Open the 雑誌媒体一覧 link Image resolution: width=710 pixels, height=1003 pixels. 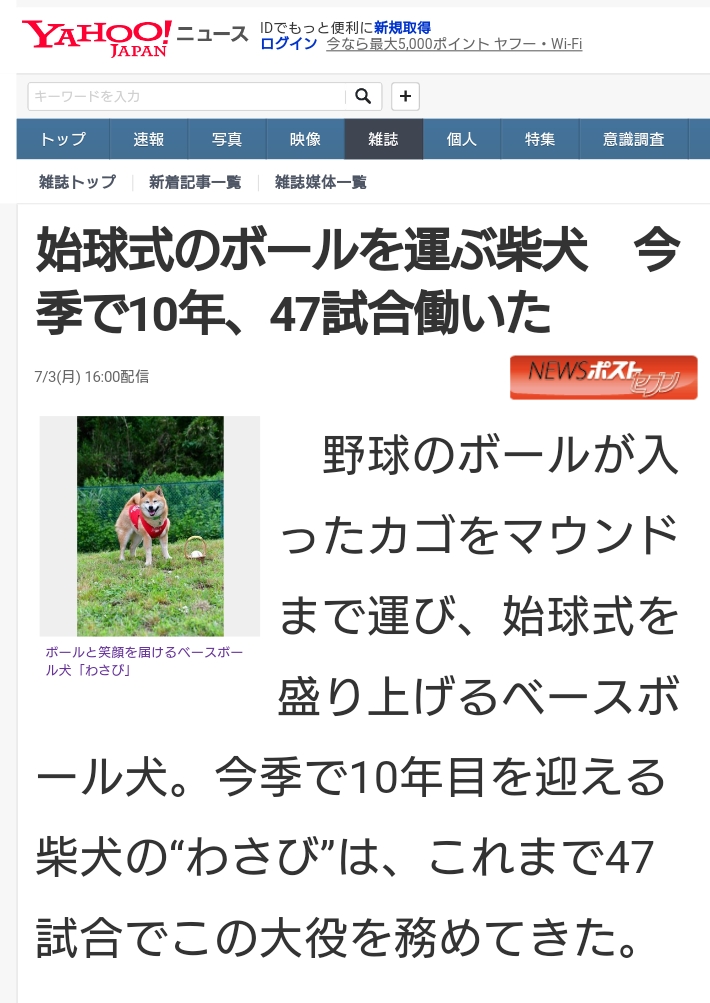click(x=320, y=182)
